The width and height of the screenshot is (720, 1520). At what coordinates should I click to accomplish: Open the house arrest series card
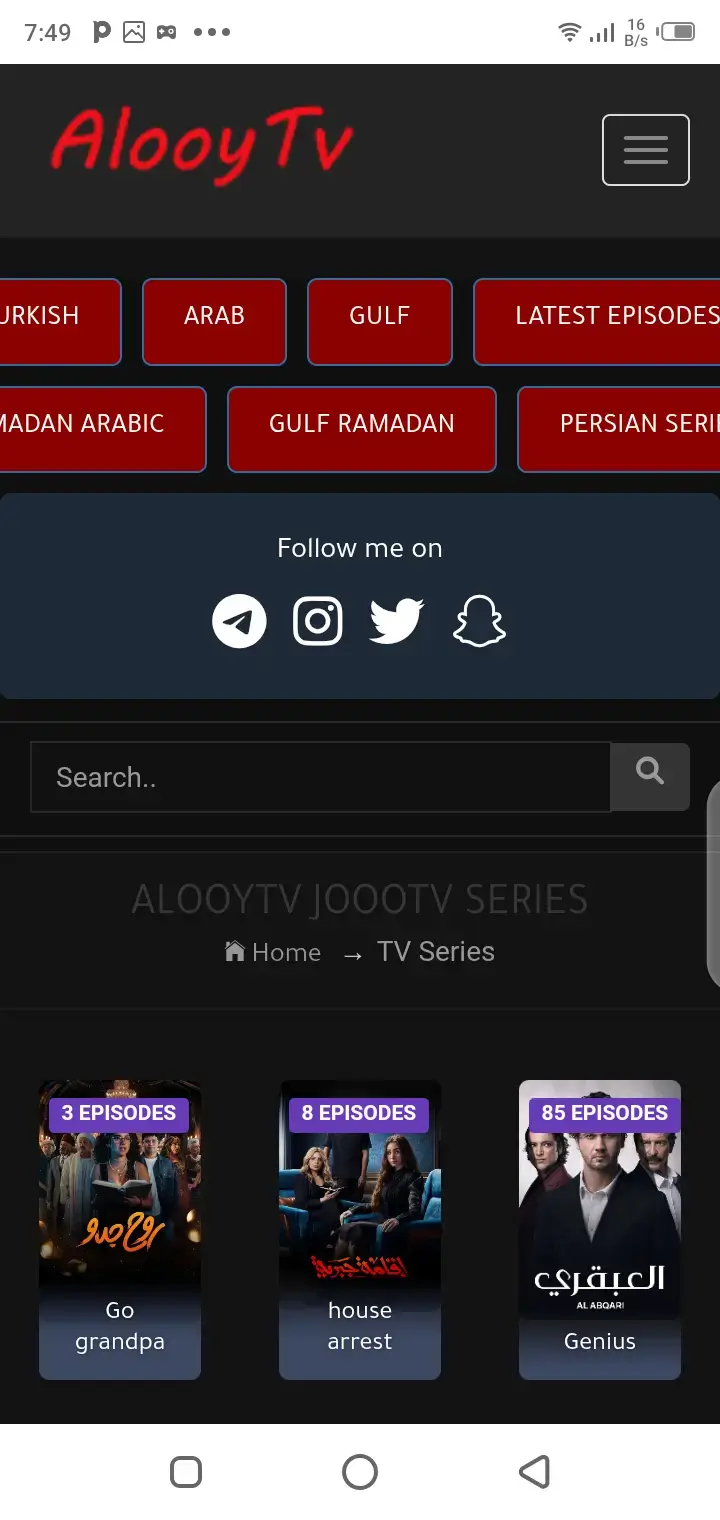pyautogui.click(x=360, y=1230)
